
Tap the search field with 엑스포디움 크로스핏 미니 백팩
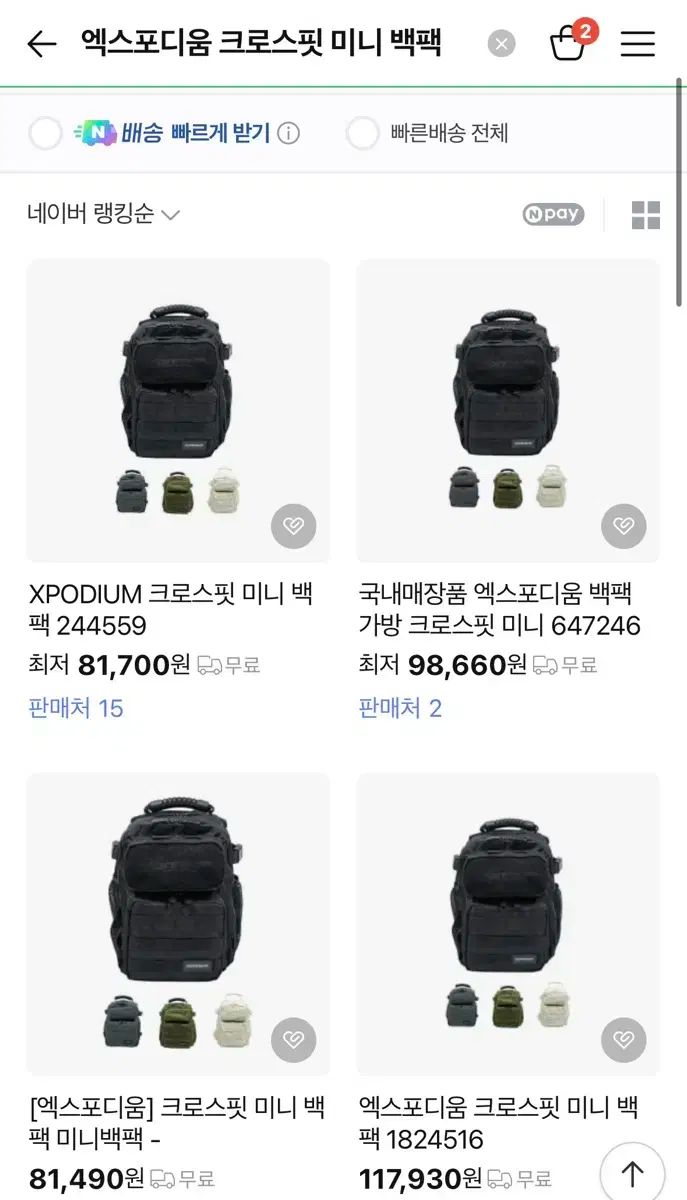coord(262,44)
